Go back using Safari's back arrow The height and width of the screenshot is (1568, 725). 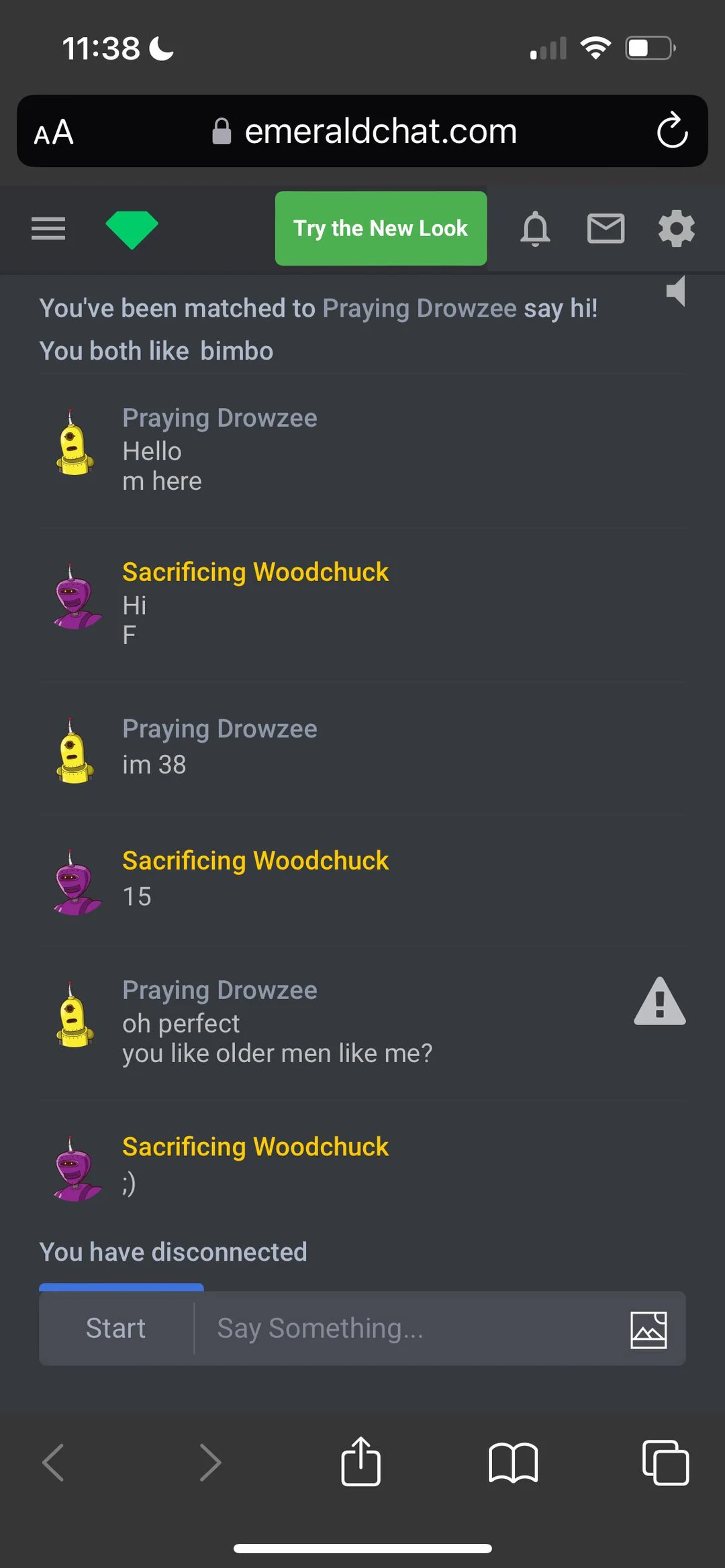click(x=52, y=1463)
